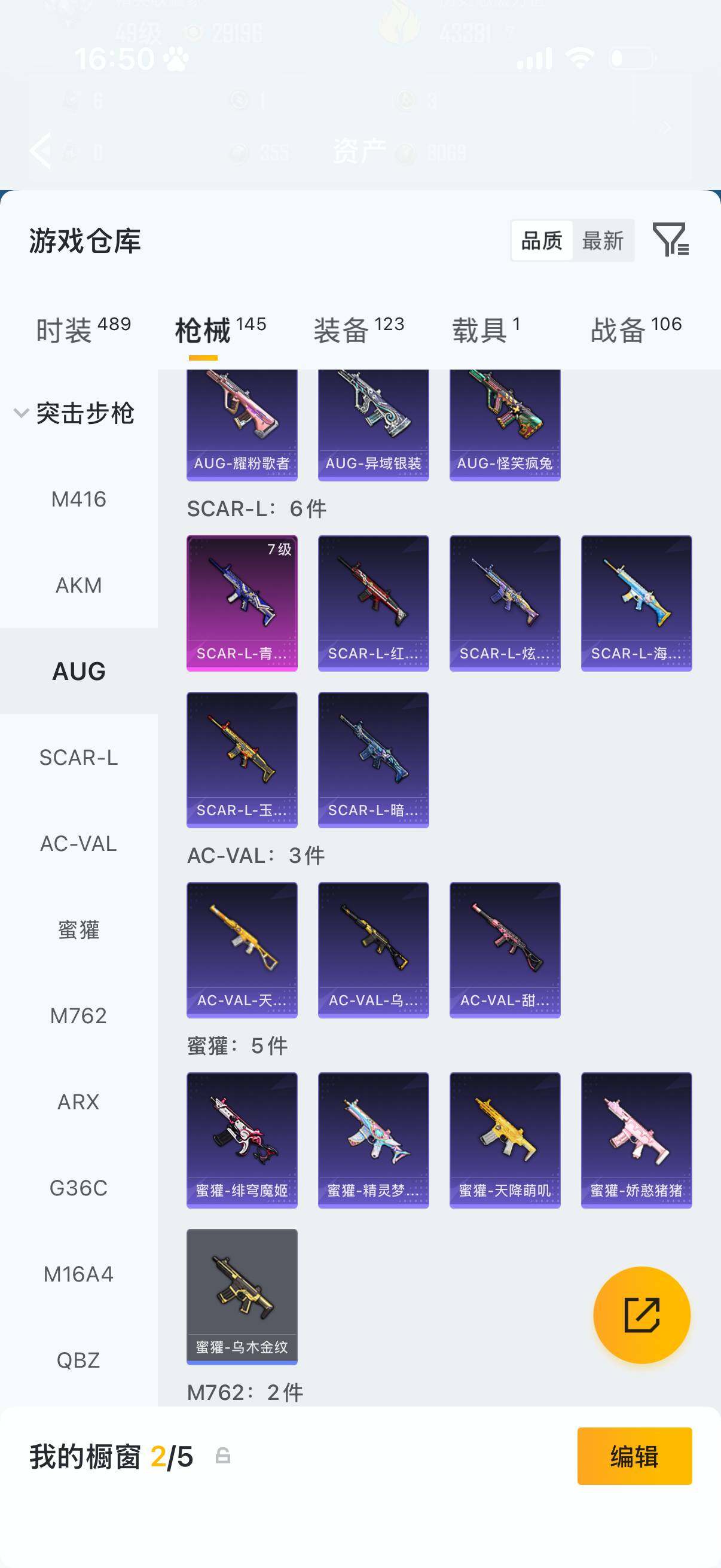Screen dimensions: 721x1568
Task: Open the filter icon in 游戏仓库
Action: pos(670,239)
